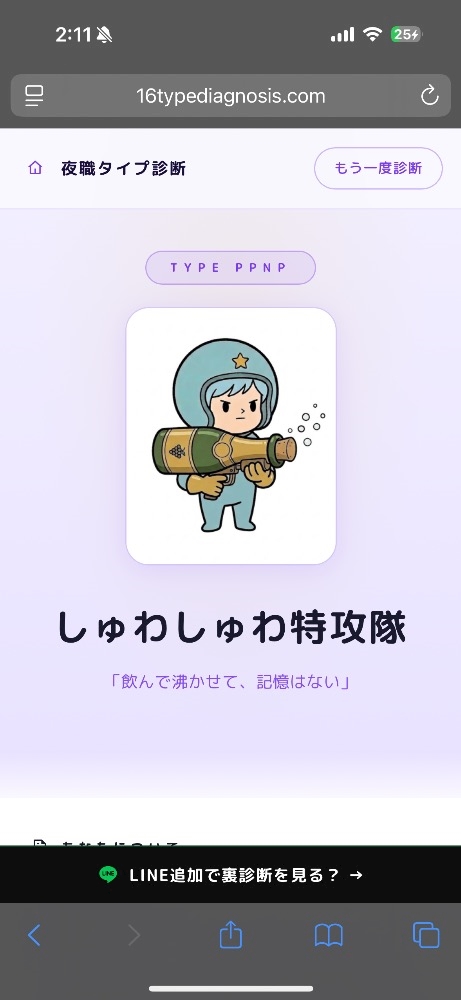Share this page
This screenshot has width=461, height=1000.
(231, 934)
